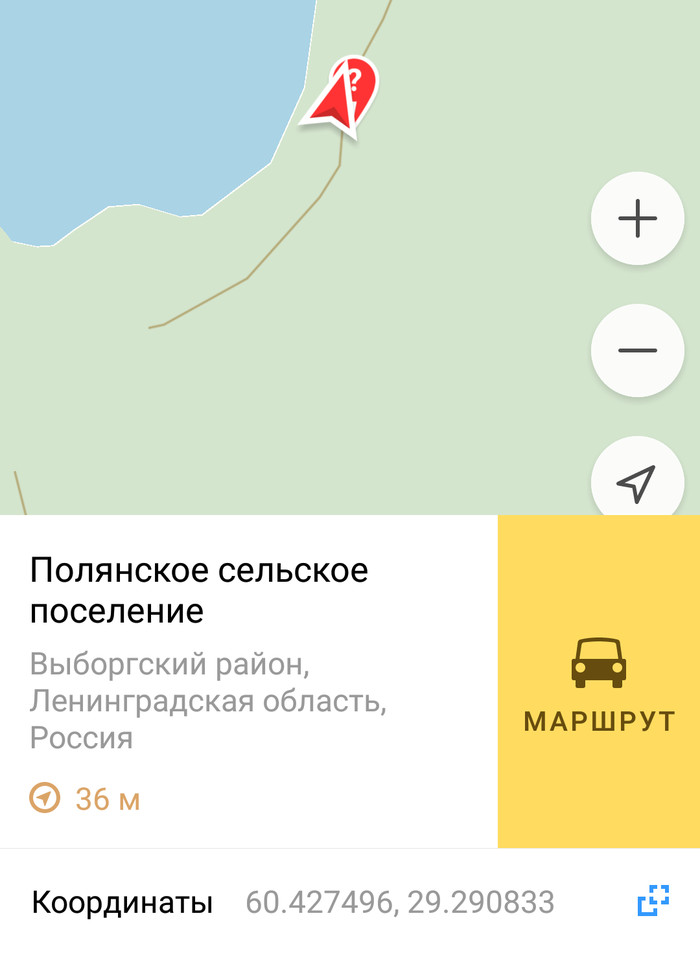Center map on my location
The image size is (700, 953).
[x=637, y=482]
